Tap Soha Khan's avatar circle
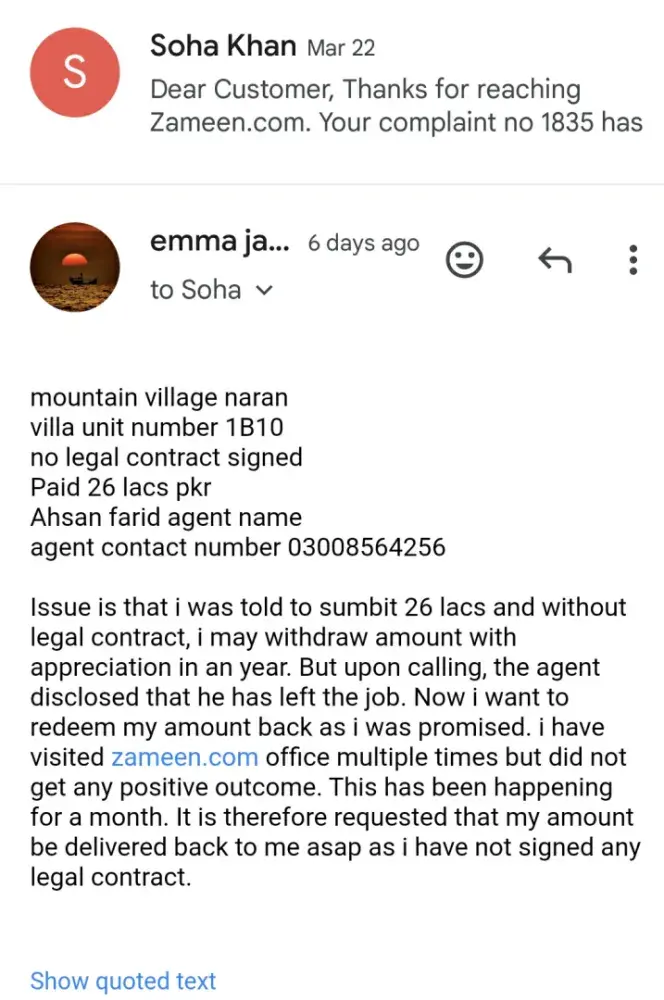 [76, 73]
